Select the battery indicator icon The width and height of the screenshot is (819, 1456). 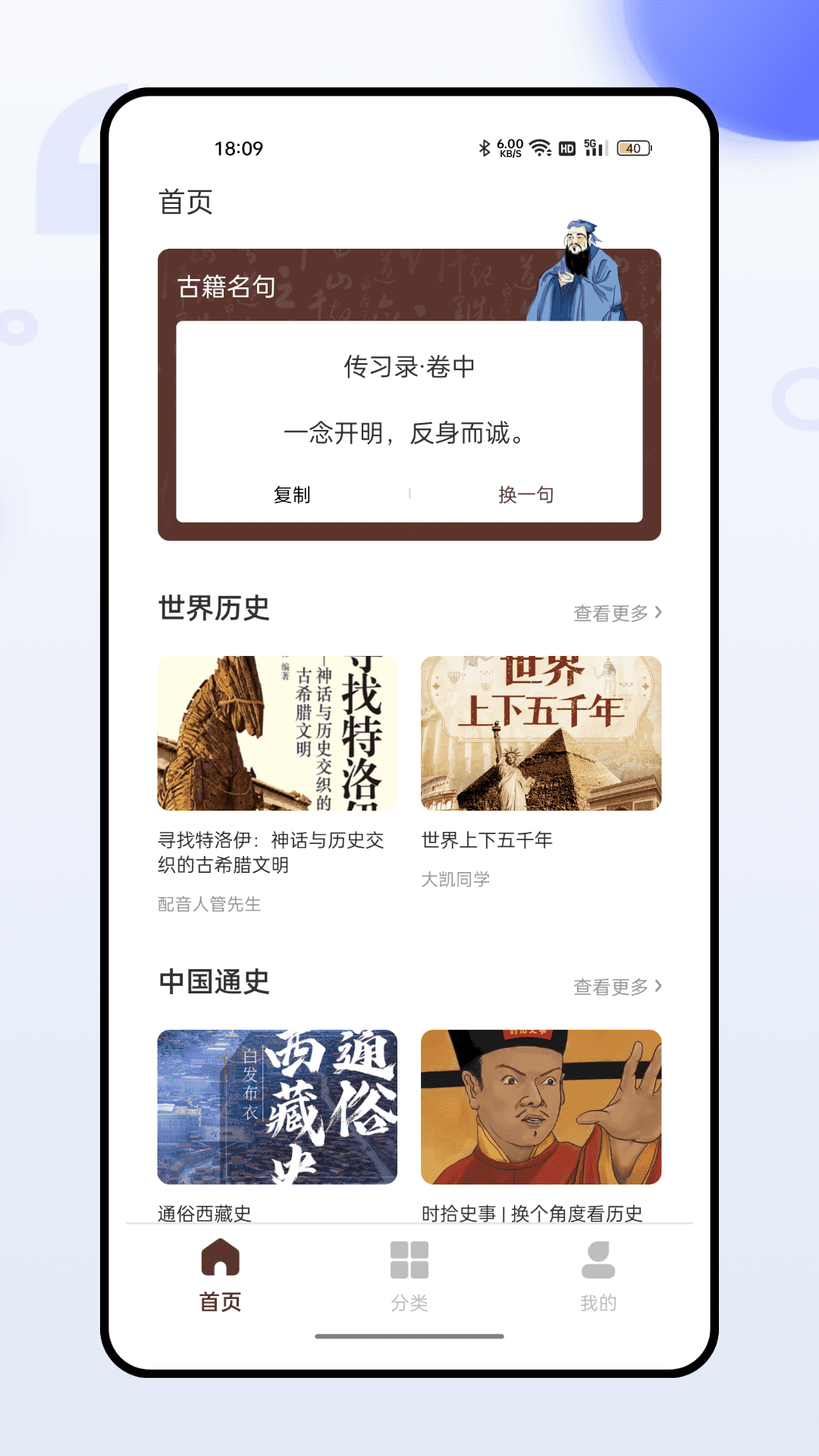(x=634, y=149)
